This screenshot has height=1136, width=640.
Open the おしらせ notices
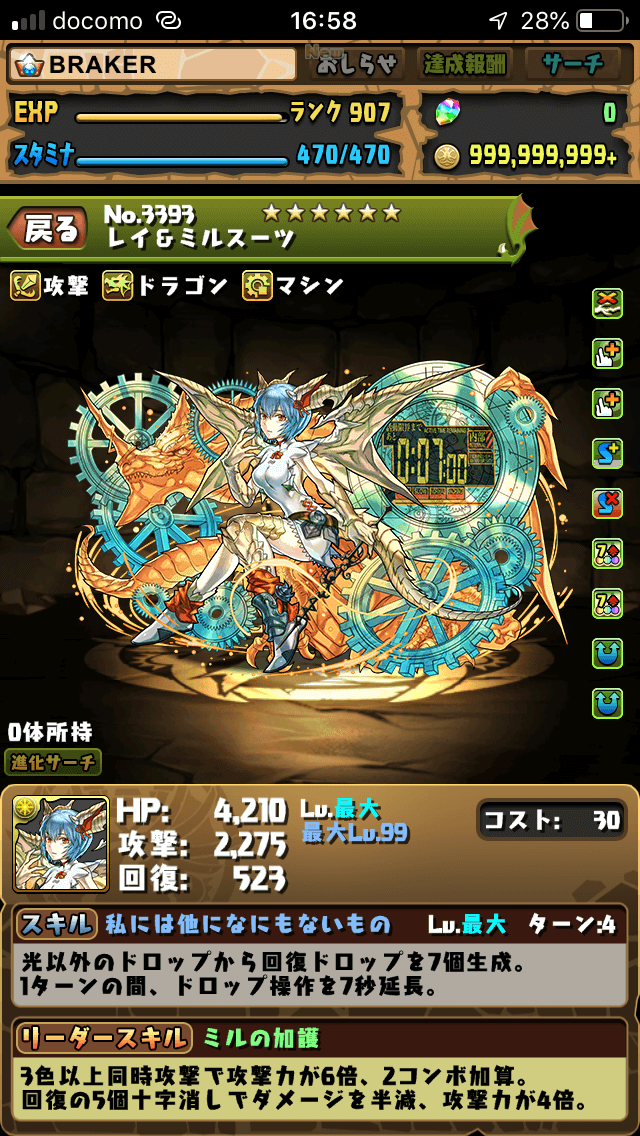coord(357,65)
